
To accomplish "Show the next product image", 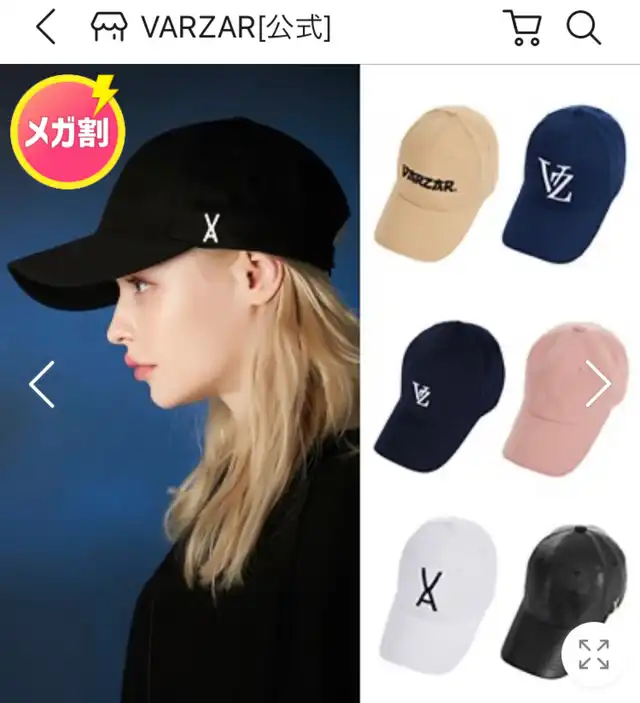I will click(x=598, y=384).
